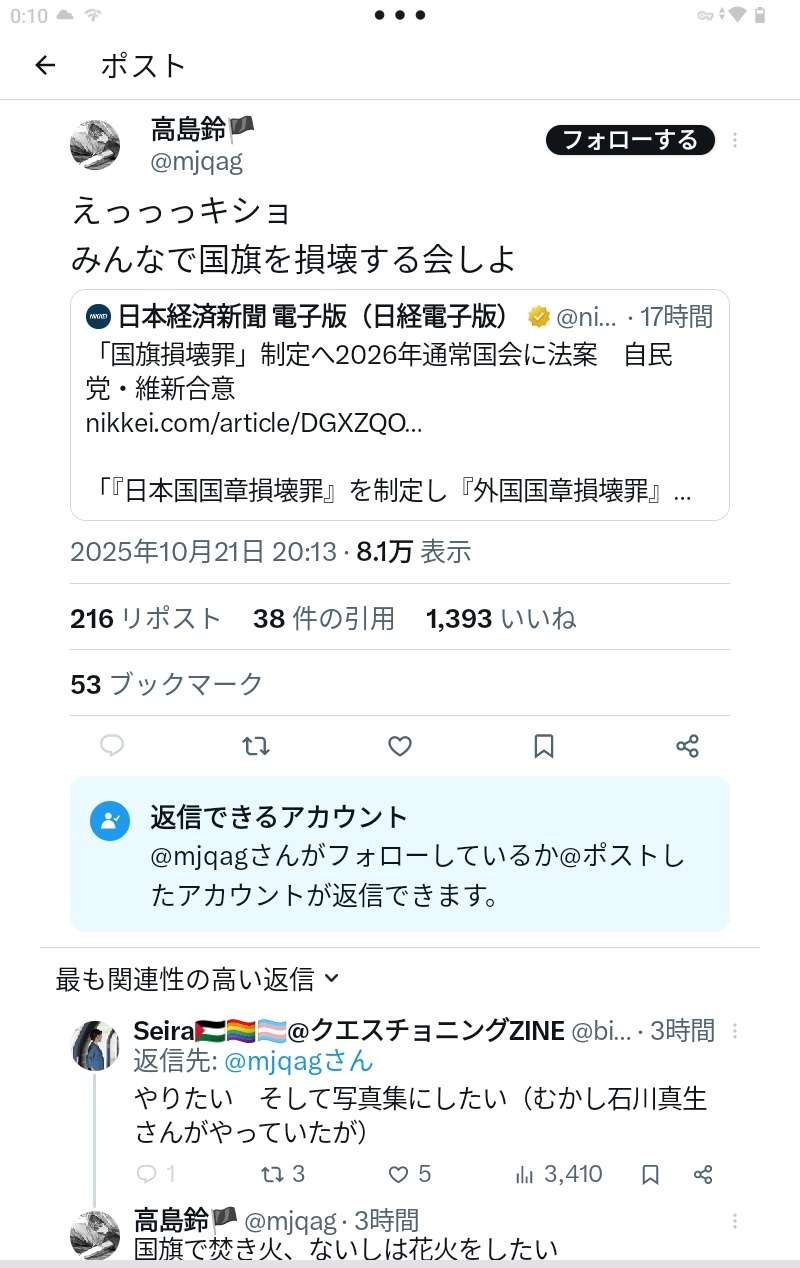
Task: Open overflow menu on 高島鈴's main post
Action: tap(735, 140)
